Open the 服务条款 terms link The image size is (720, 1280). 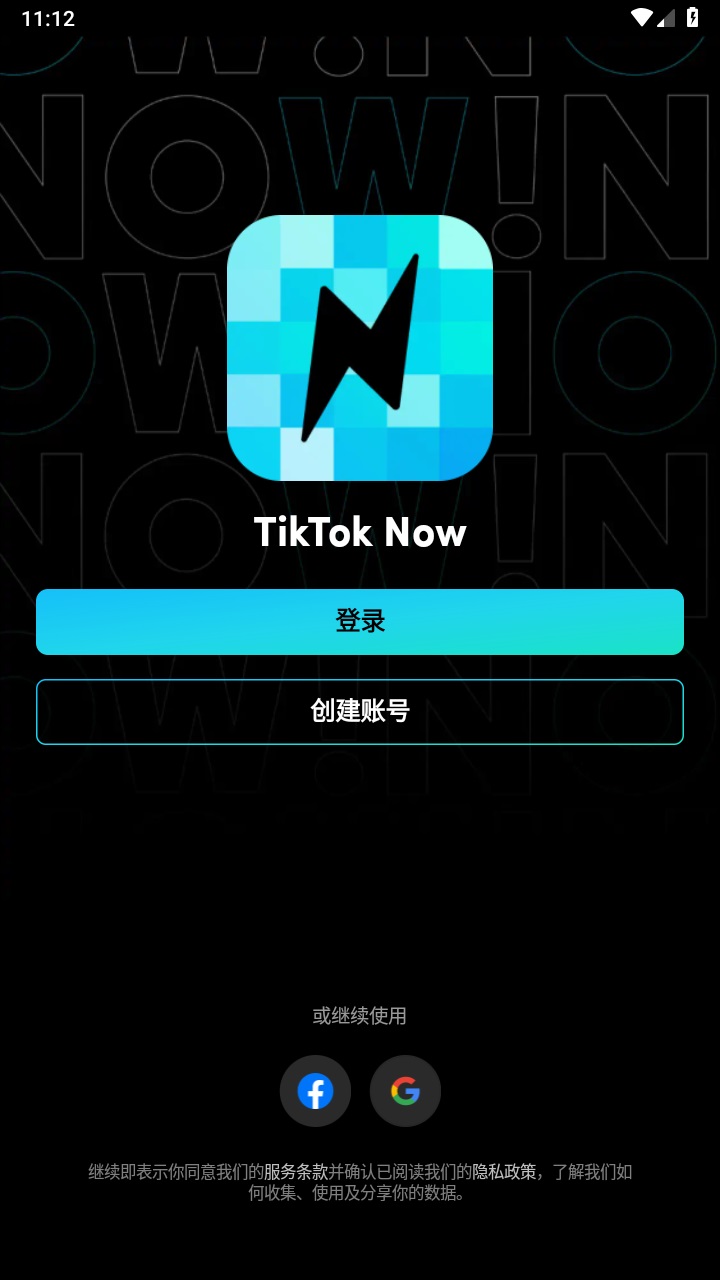coord(296,1172)
